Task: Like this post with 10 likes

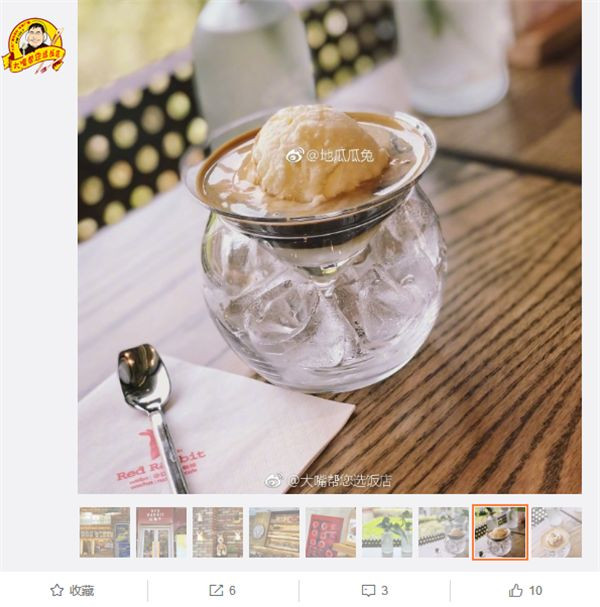Action: coord(526,590)
